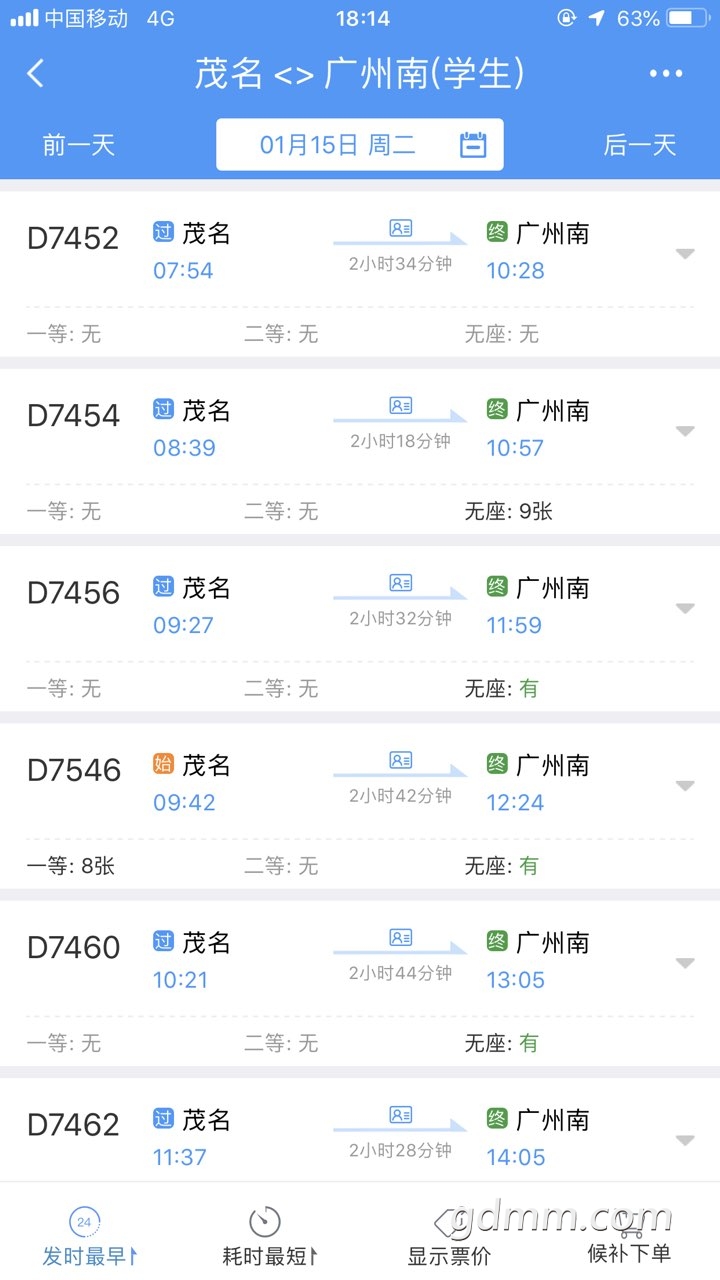Screen dimensions: 720x1280
Task: Open the date picker showing 01月15日 周二
Action: click(x=360, y=145)
